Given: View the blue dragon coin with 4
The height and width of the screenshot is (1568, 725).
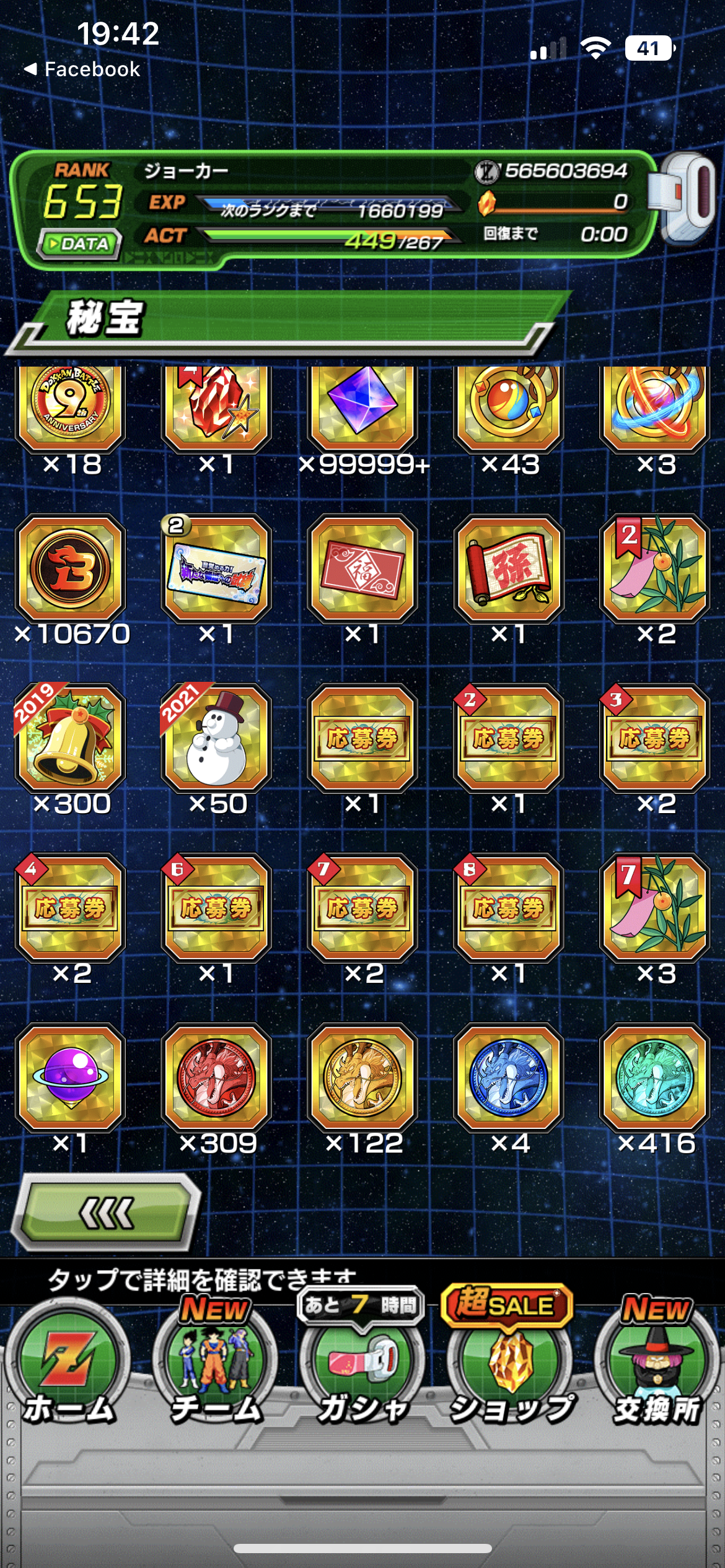Looking at the screenshot, I should point(509,1078).
